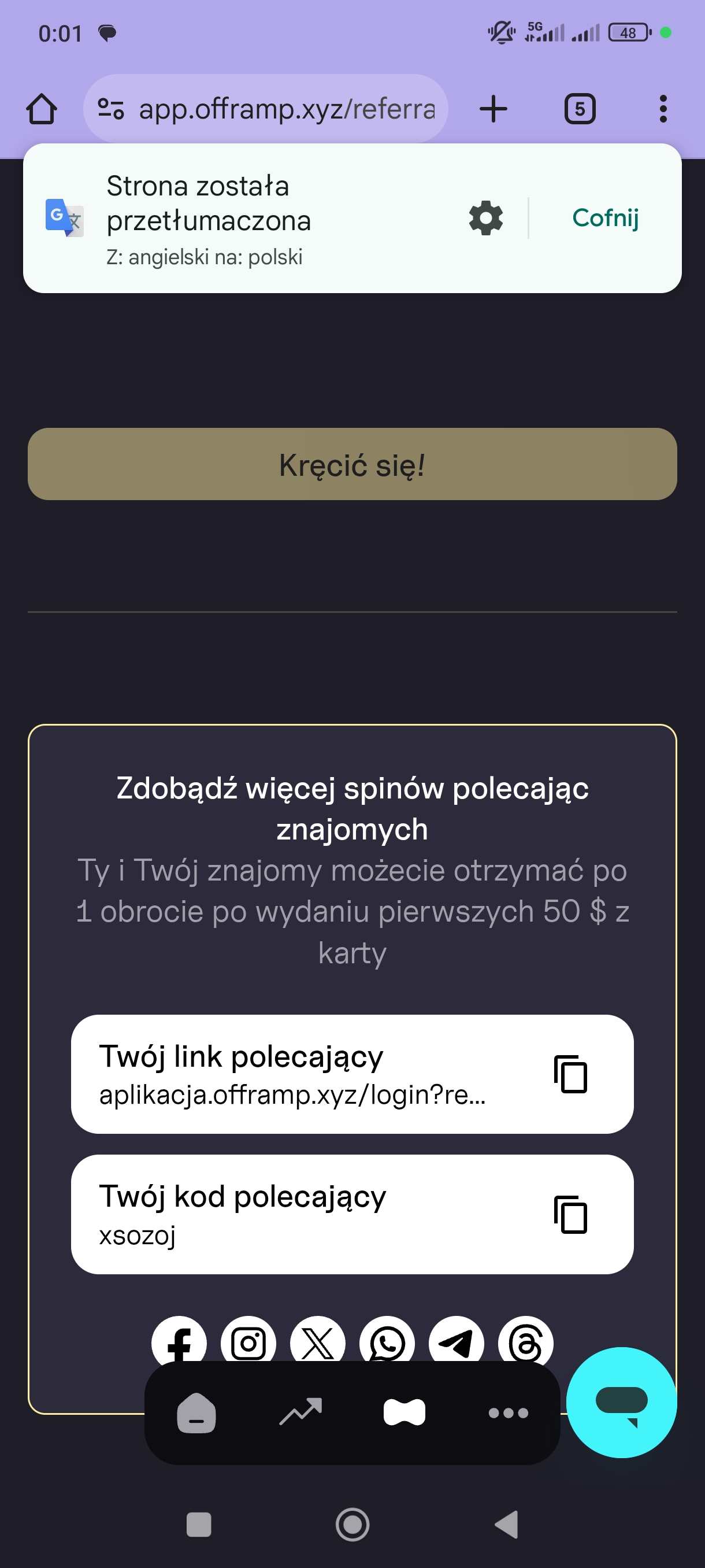705x1568 pixels.
Task: Share referral via Facebook
Action: 179,1340
